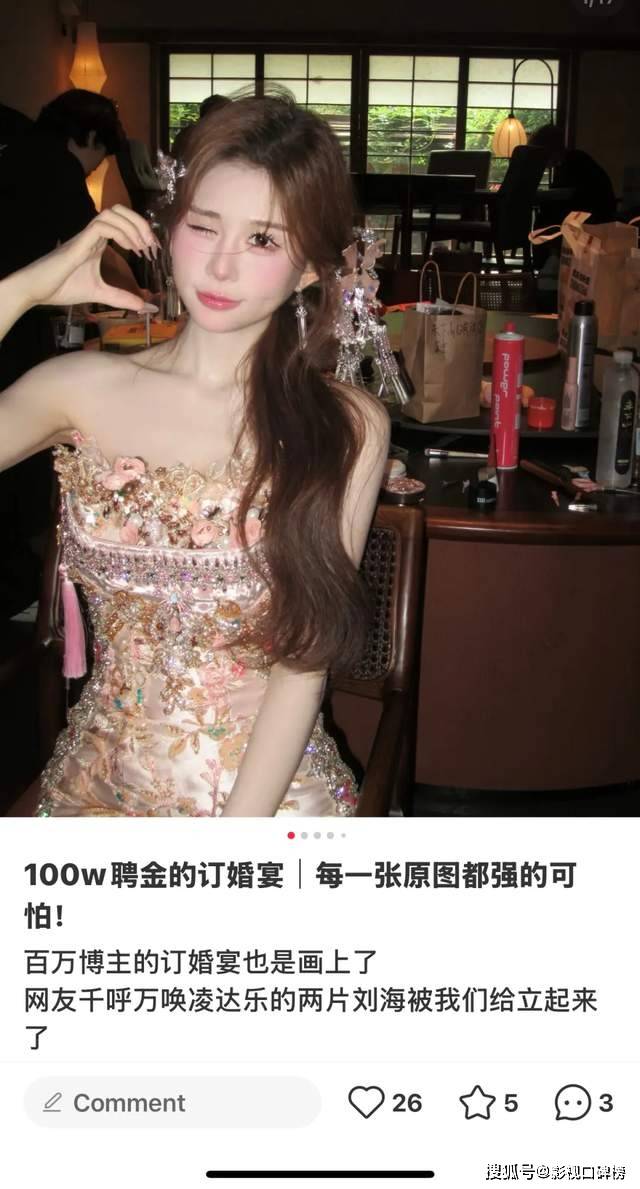Open the post's photo in full view
640x1189 pixels.
click(320, 420)
